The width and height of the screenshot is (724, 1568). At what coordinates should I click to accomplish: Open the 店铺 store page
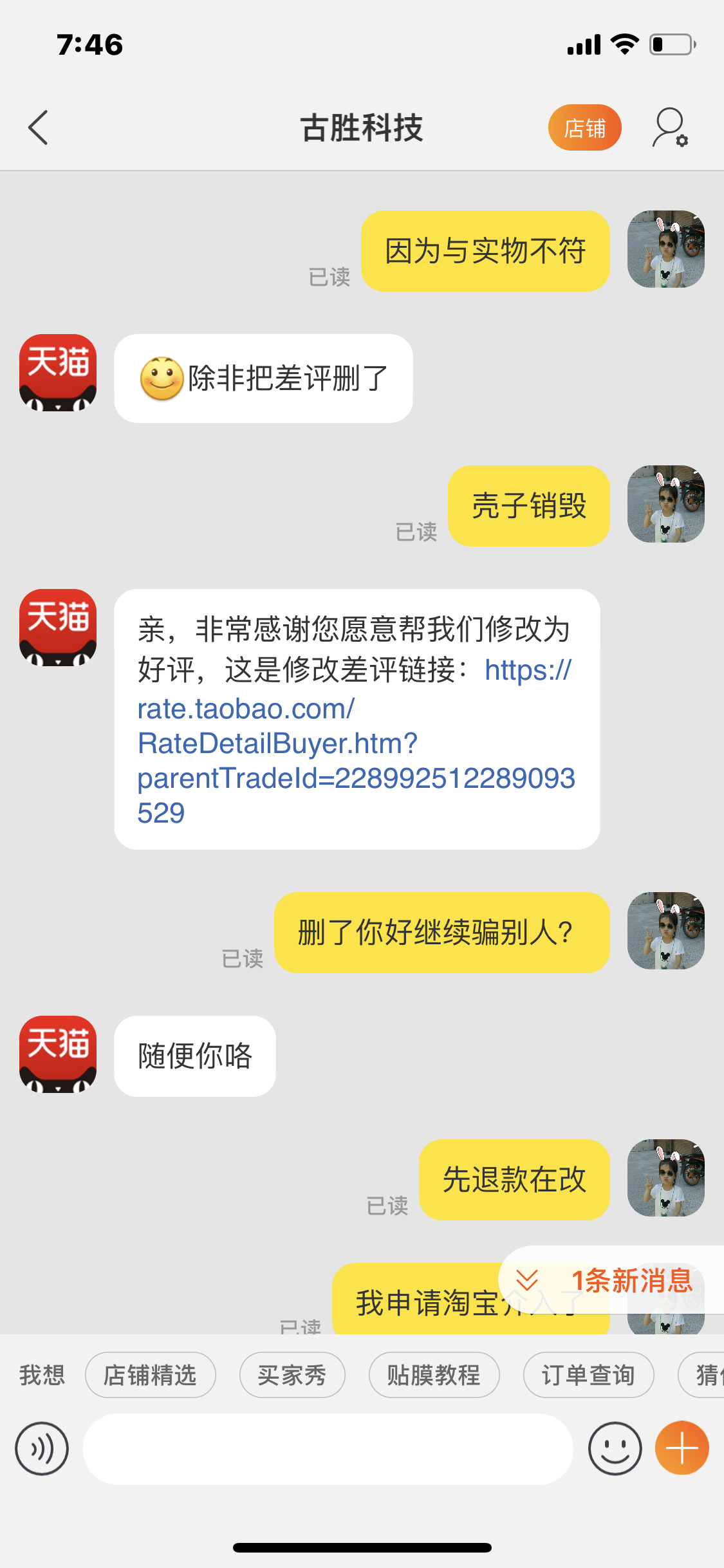584,127
